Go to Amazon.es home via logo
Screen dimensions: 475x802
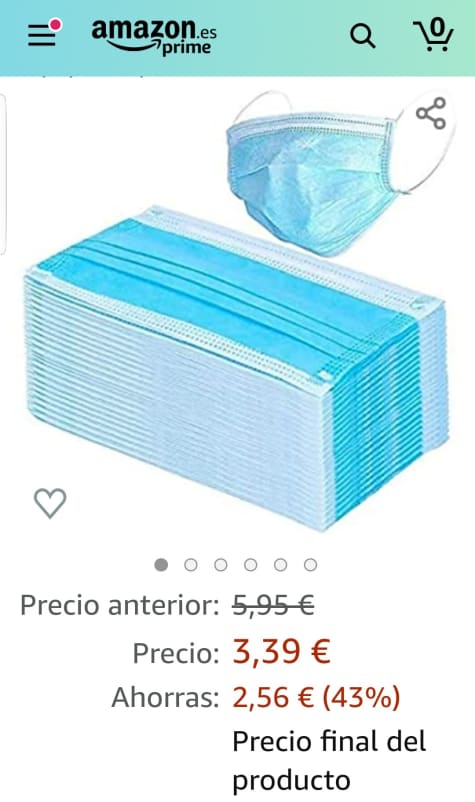(153, 36)
